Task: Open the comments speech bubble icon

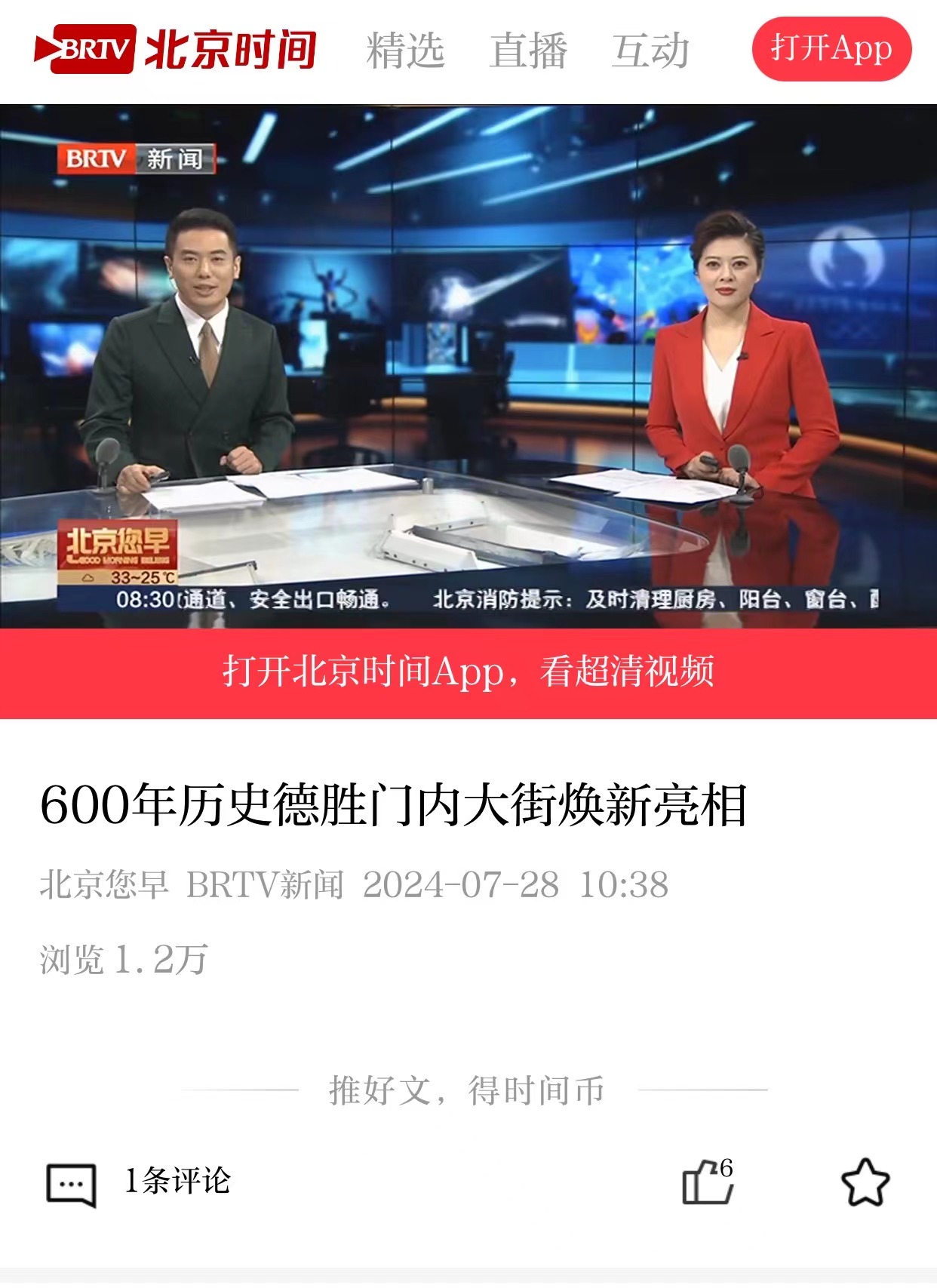Action: (x=72, y=1183)
